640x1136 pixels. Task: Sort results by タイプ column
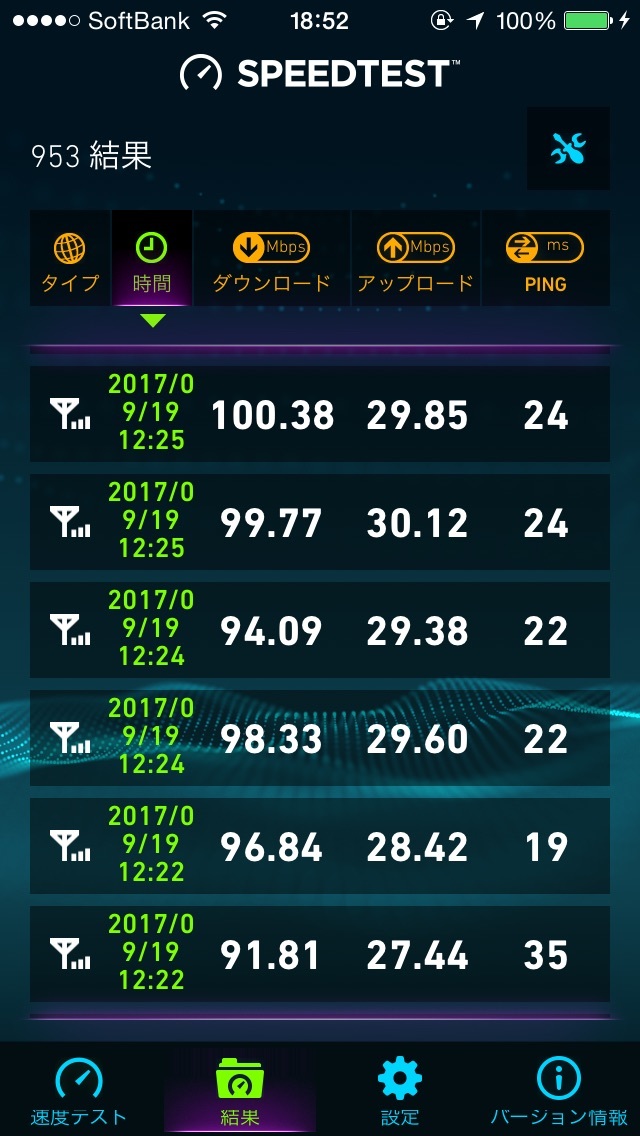click(70, 259)
